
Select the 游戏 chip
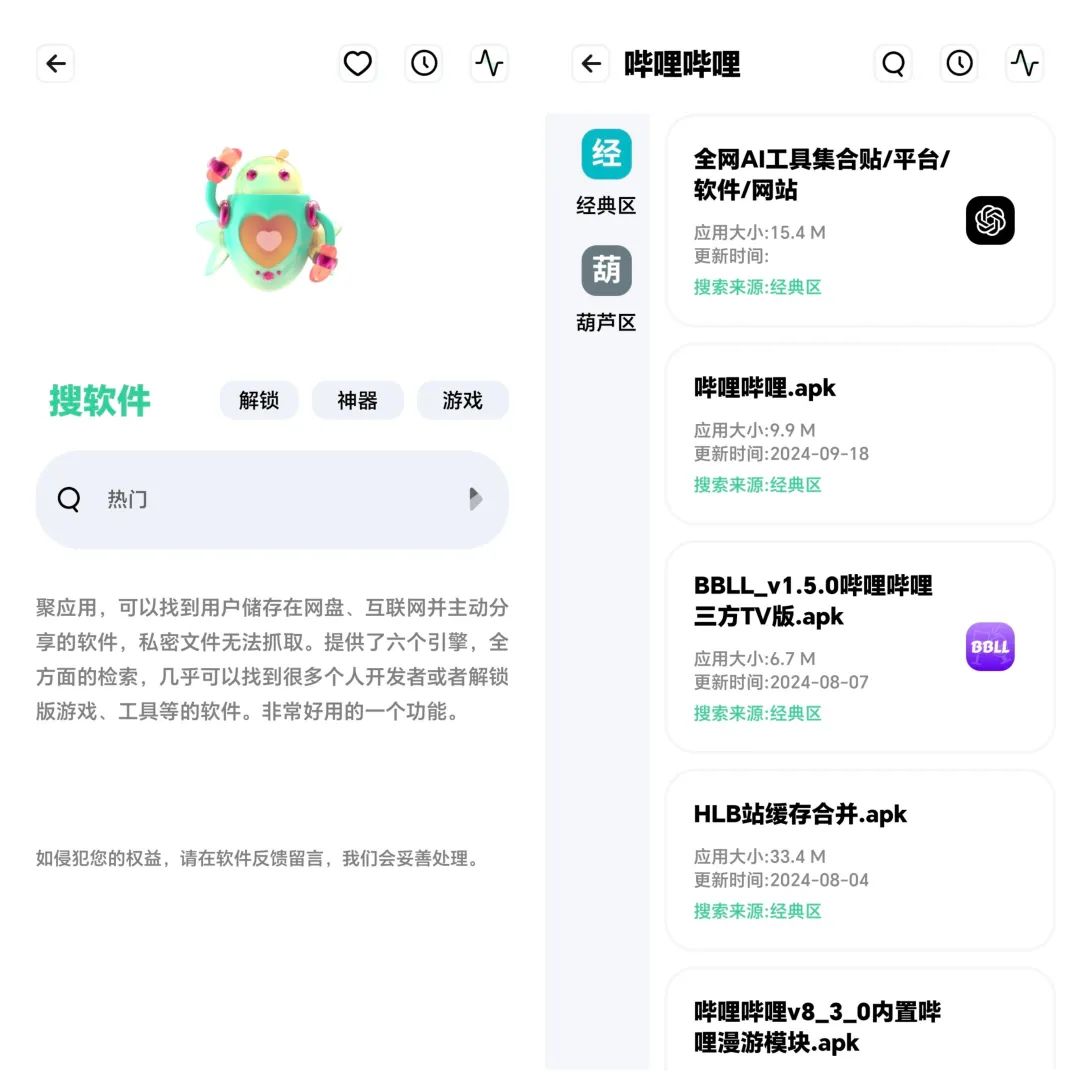point(462,400)
